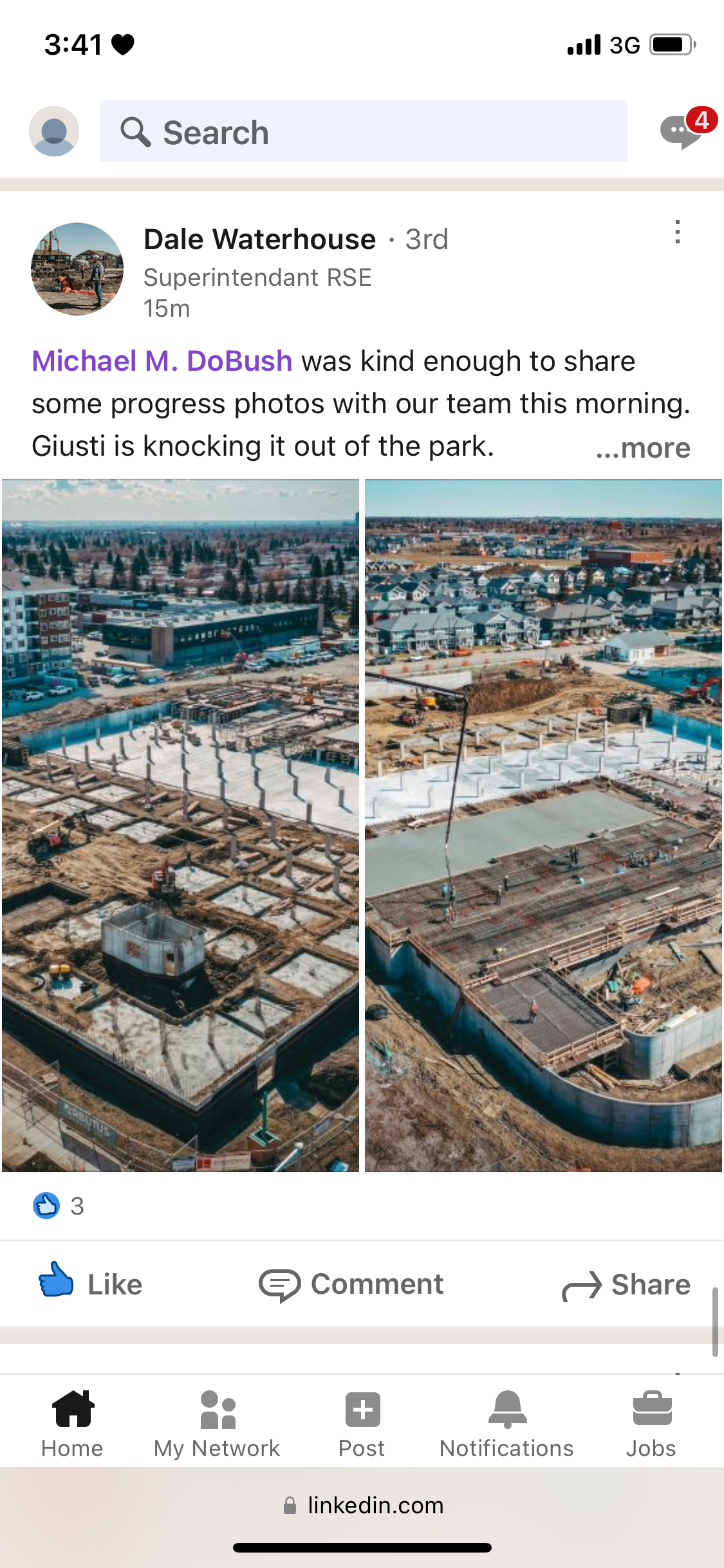724x1568 pixels.
Task: Expand the post text with ...more
Action: tap(643, 448)
